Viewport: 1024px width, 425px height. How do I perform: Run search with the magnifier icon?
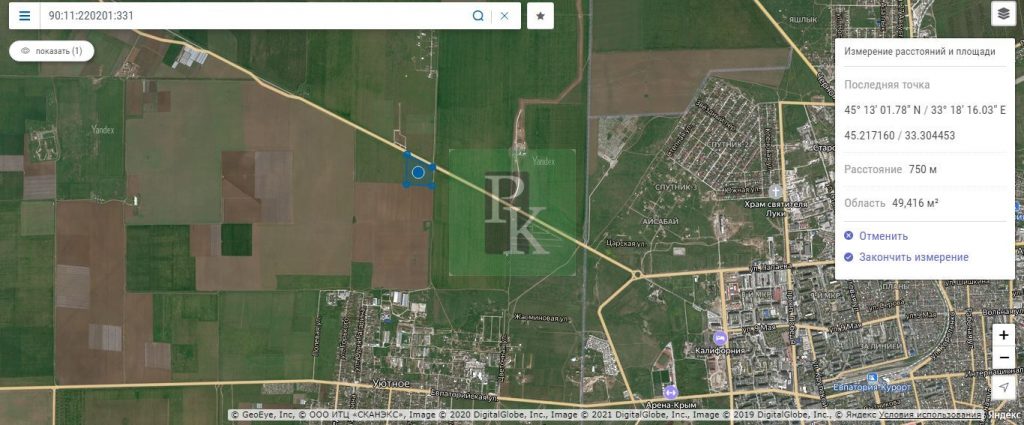tap(478, 16)
